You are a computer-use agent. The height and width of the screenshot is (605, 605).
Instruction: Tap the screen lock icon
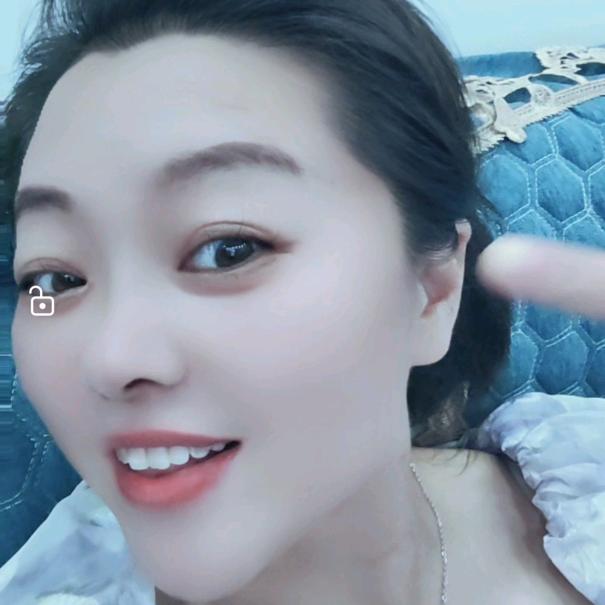(x=41, y=301)
